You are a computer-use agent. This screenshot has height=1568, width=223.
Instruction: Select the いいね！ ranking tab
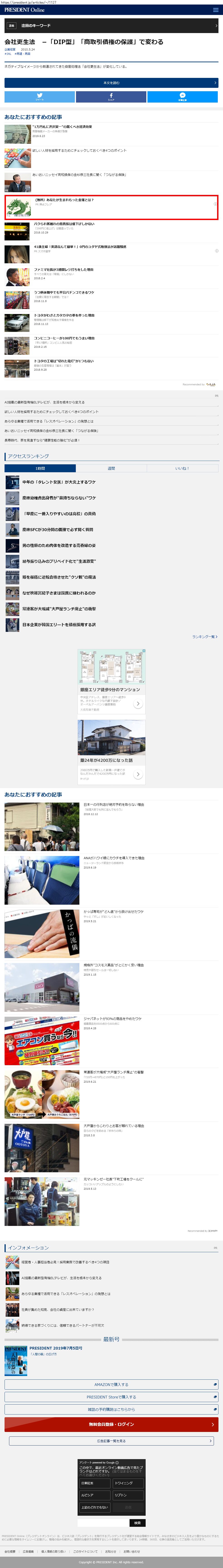tap(182, 469)
